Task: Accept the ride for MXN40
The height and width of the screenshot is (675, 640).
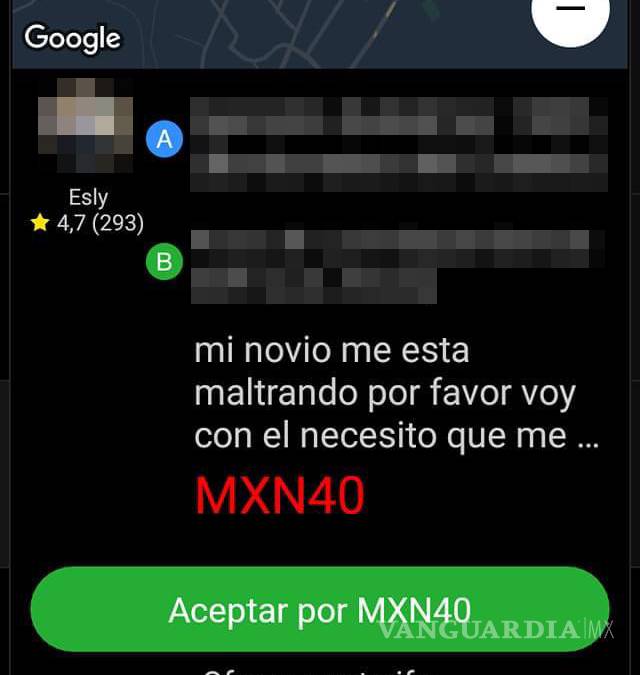Action: tap(319, 609)
